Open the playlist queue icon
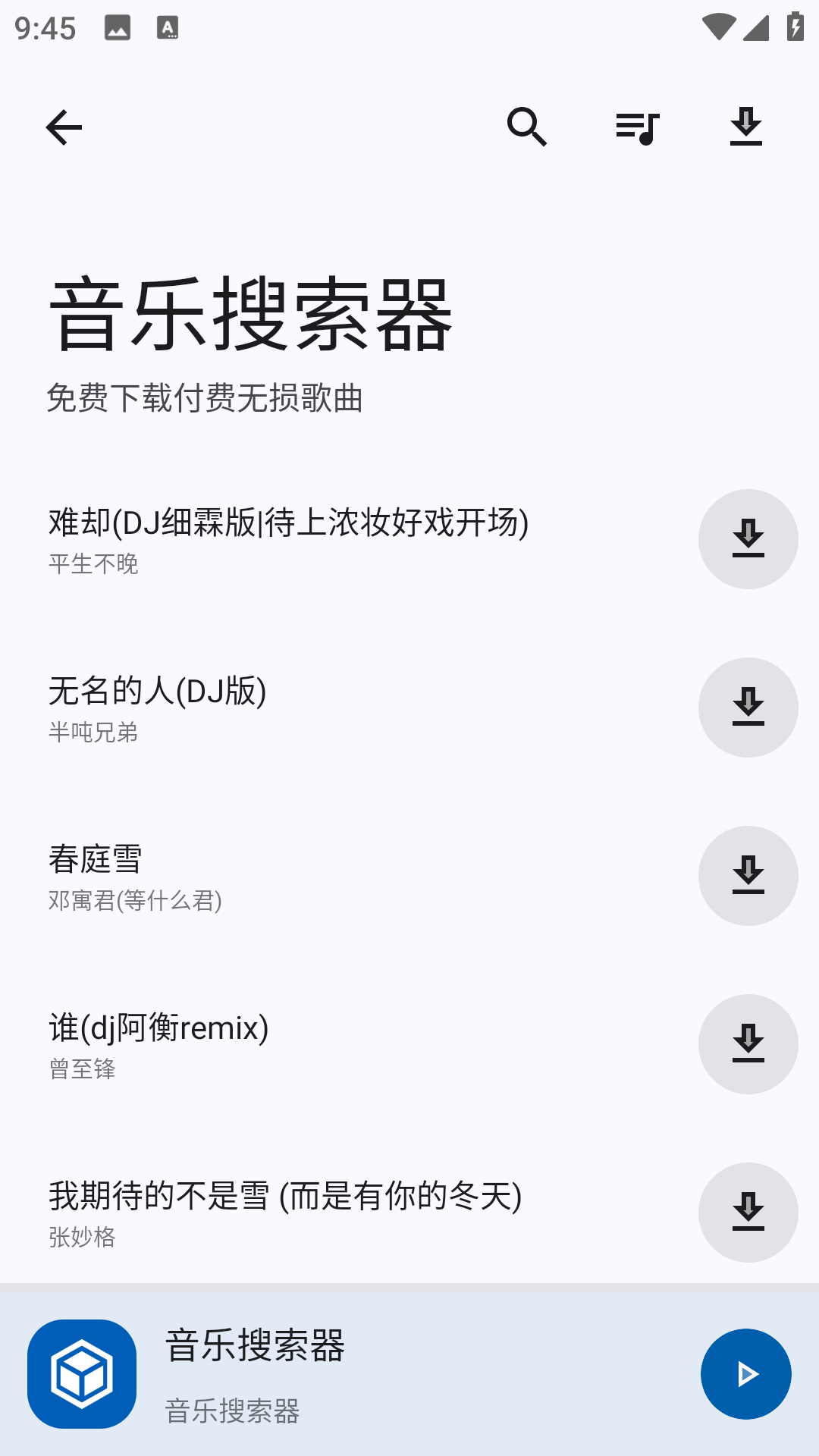Viewport: 819px width, 1456px height. [x=637, y=127]
